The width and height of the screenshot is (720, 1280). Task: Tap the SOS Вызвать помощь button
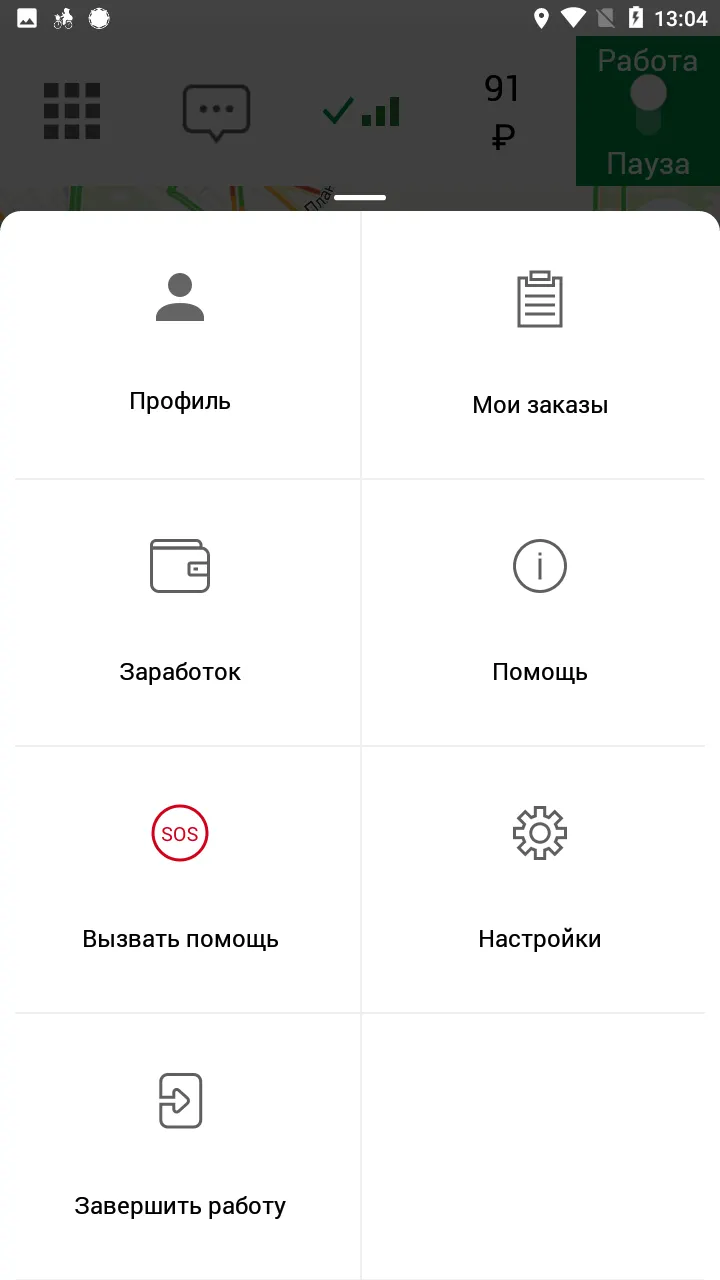click(x=180, y=880)
